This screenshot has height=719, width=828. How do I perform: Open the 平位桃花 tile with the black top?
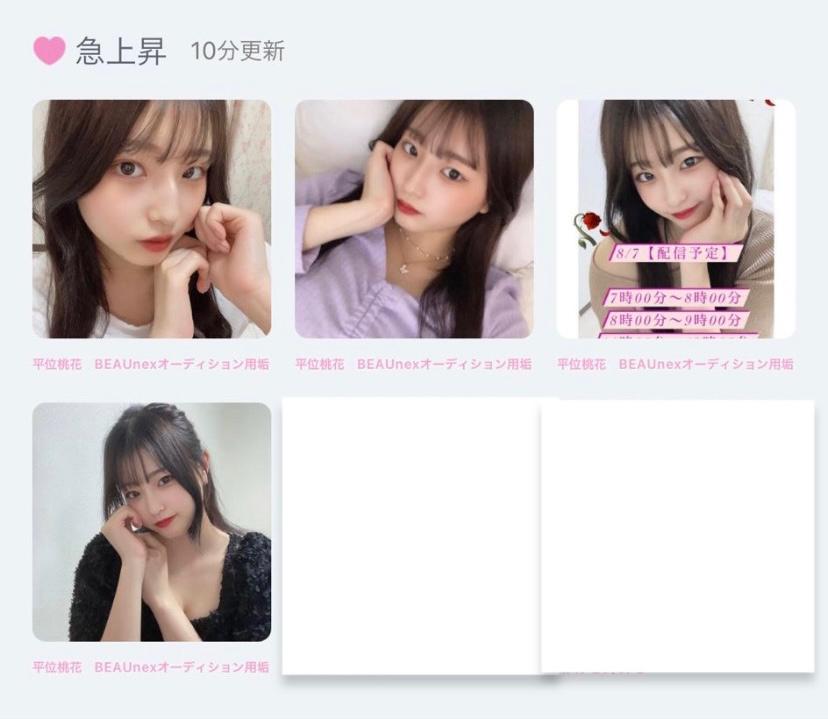[151, 521]
